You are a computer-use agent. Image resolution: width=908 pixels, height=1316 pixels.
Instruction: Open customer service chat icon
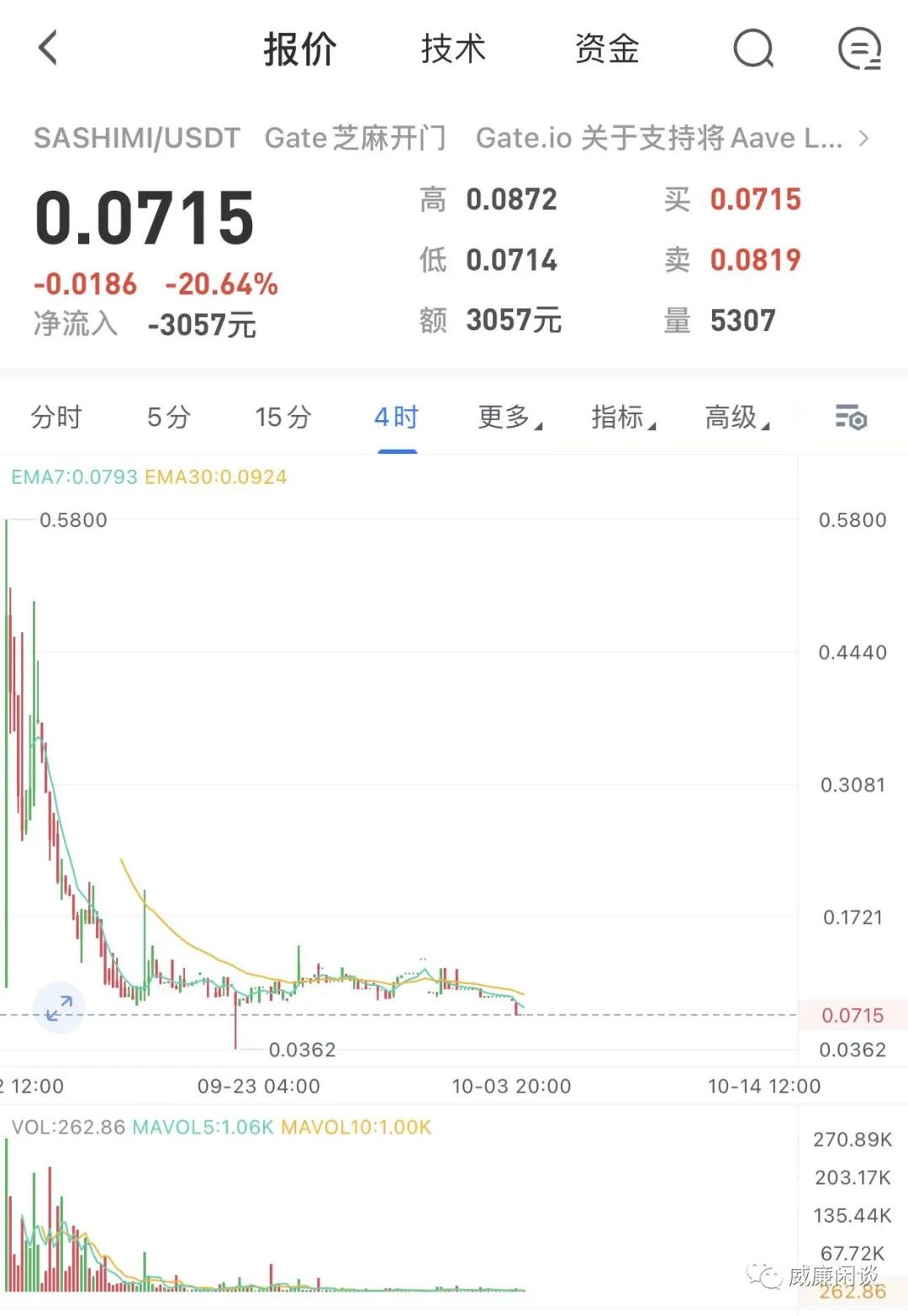click(859, 48)
